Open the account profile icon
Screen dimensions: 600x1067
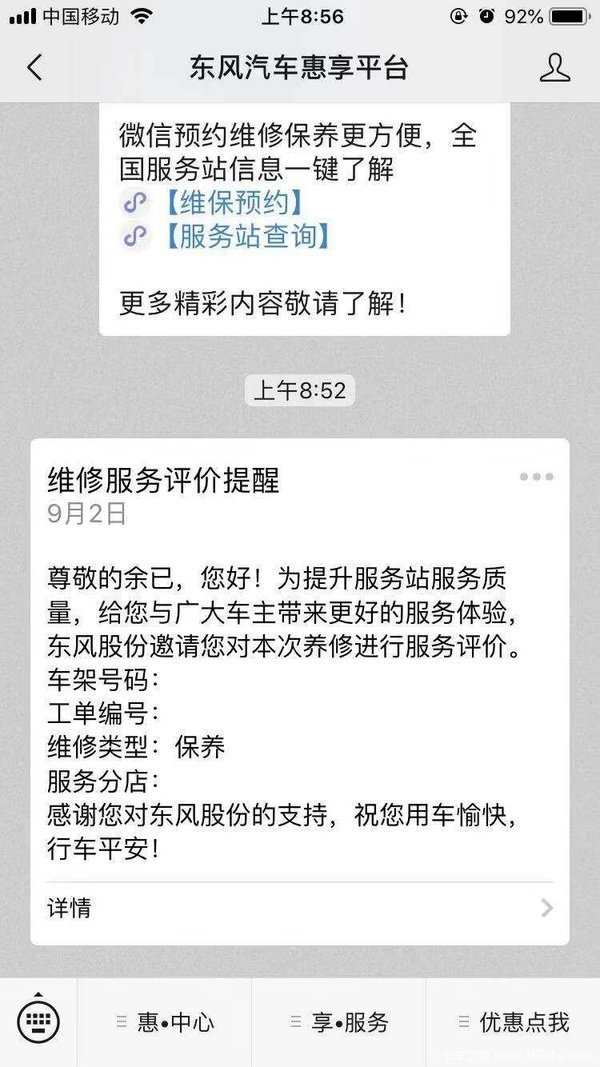point(554,67)
